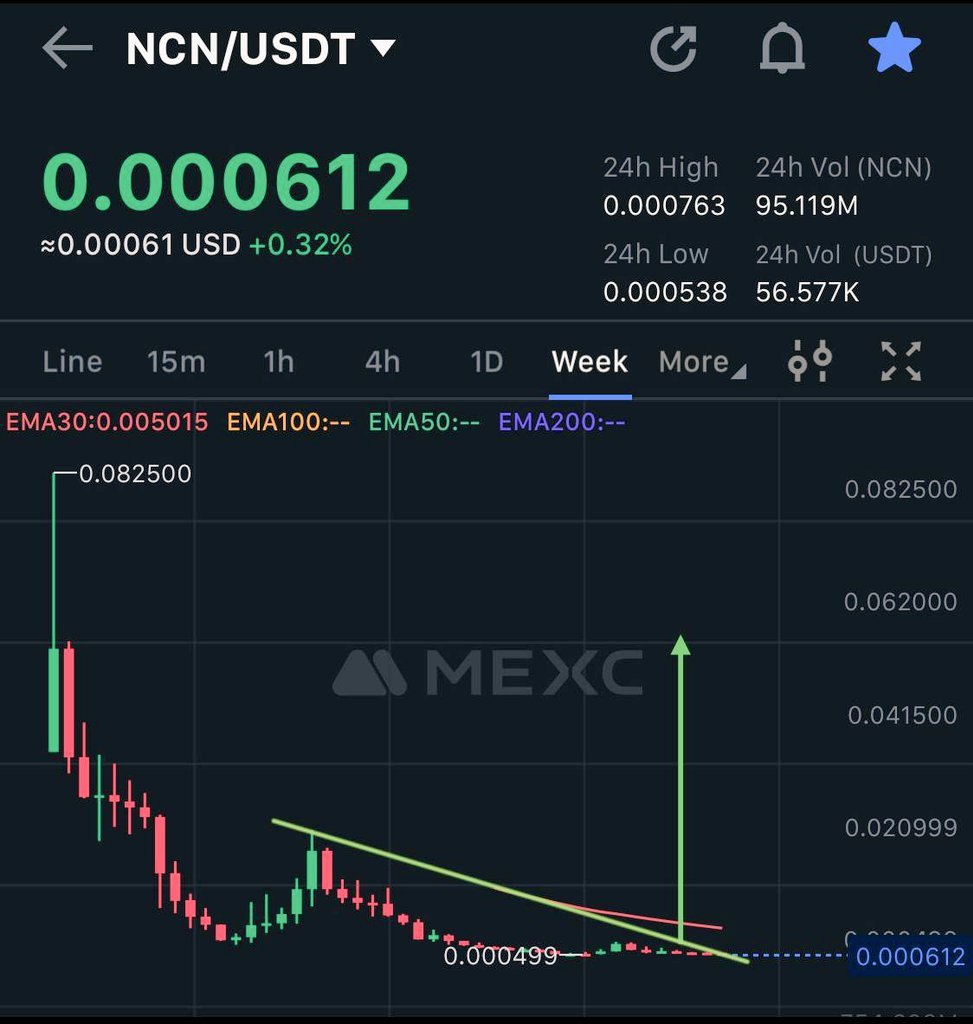Expand the More timeframes menu
The image size is (973, 1024).
702,362
